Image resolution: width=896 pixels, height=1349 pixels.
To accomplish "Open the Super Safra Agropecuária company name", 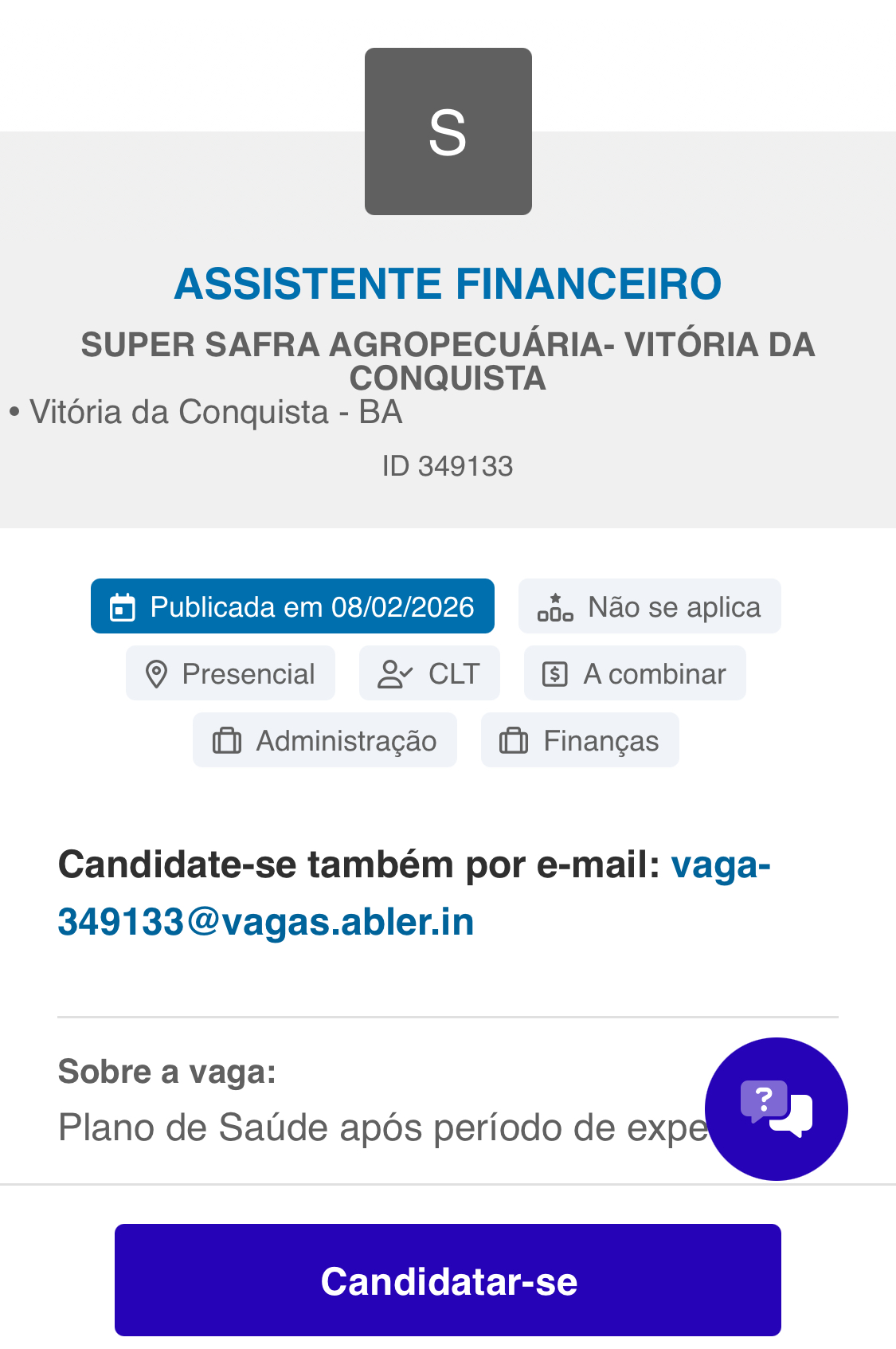I will (x=448, y=361).
